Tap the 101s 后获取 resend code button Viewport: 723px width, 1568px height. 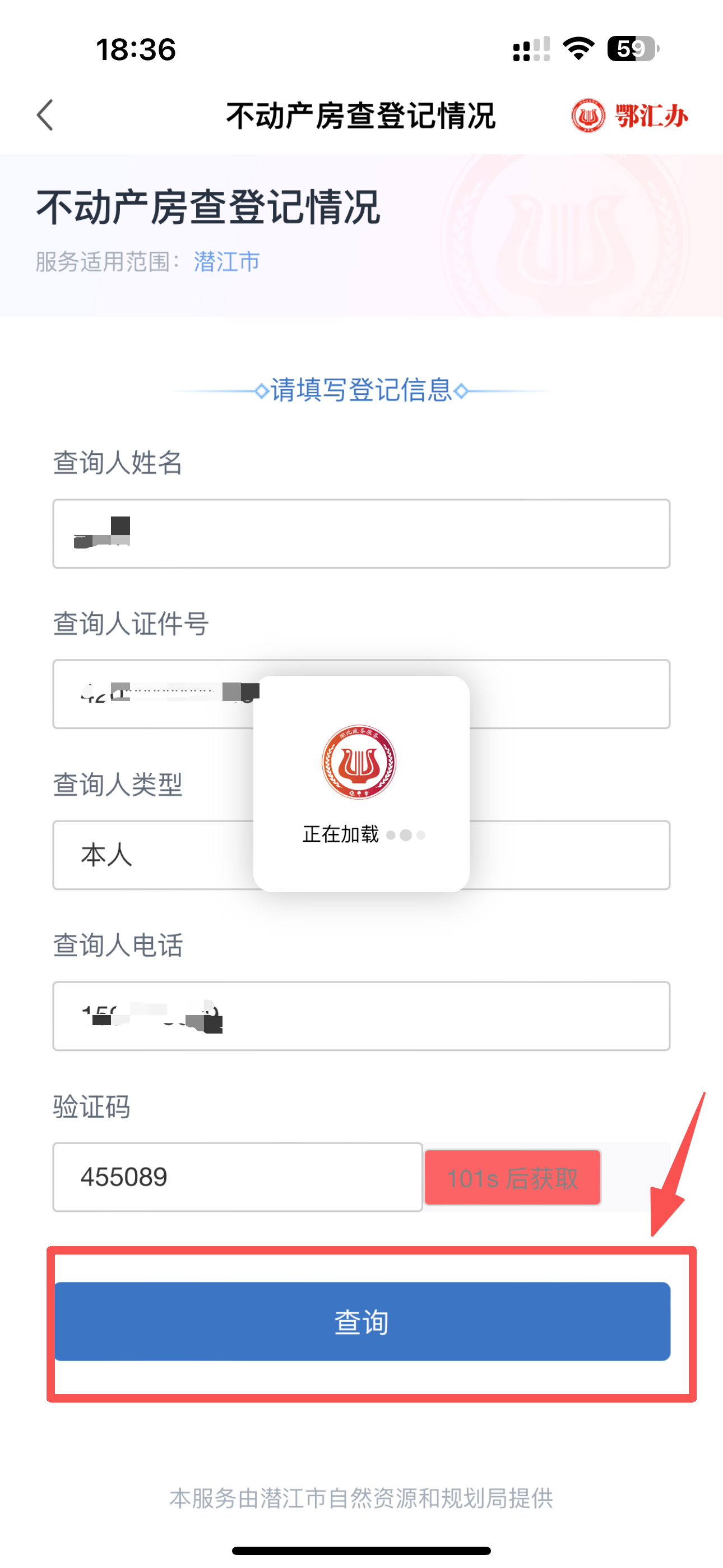click(x=512, y=1178)
